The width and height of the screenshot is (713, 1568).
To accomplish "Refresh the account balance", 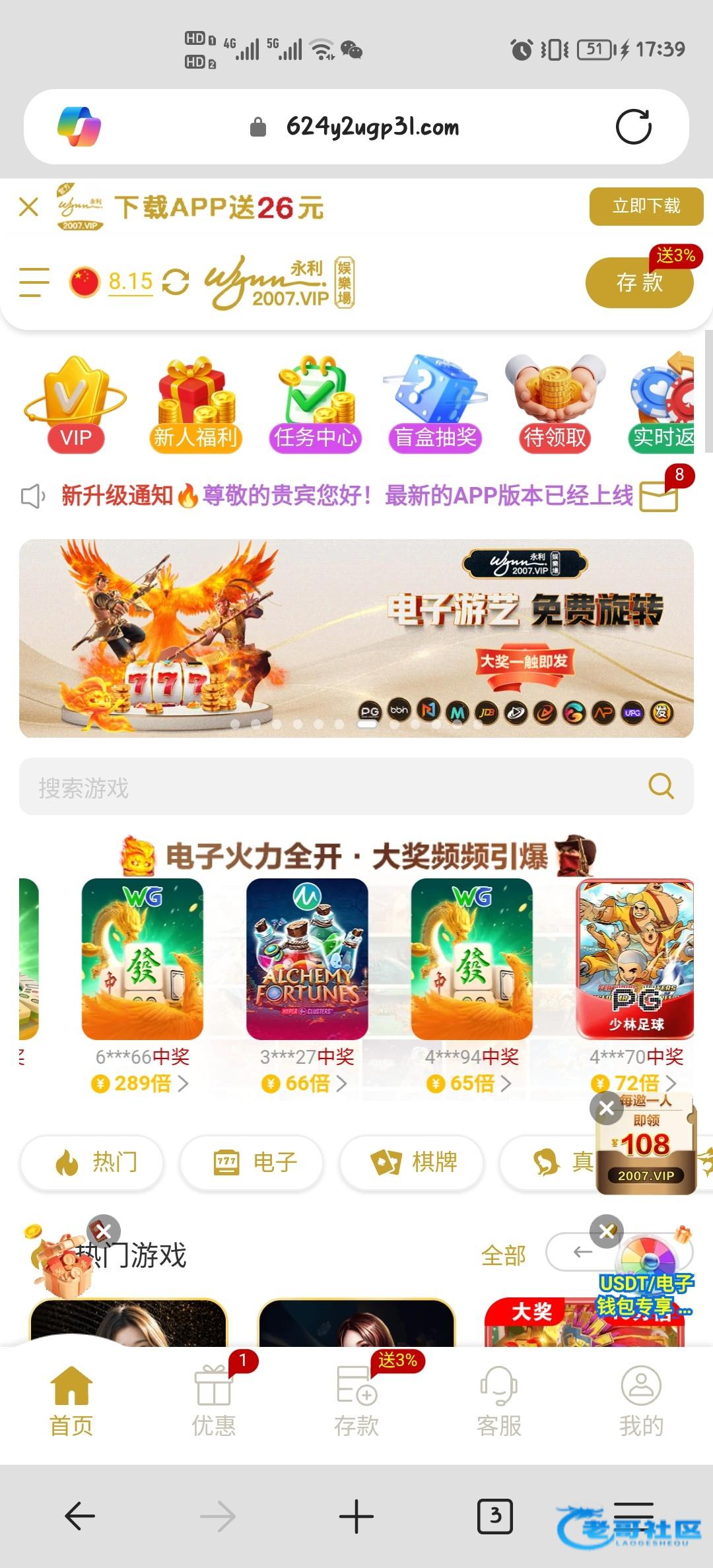I will coord(176,282).
